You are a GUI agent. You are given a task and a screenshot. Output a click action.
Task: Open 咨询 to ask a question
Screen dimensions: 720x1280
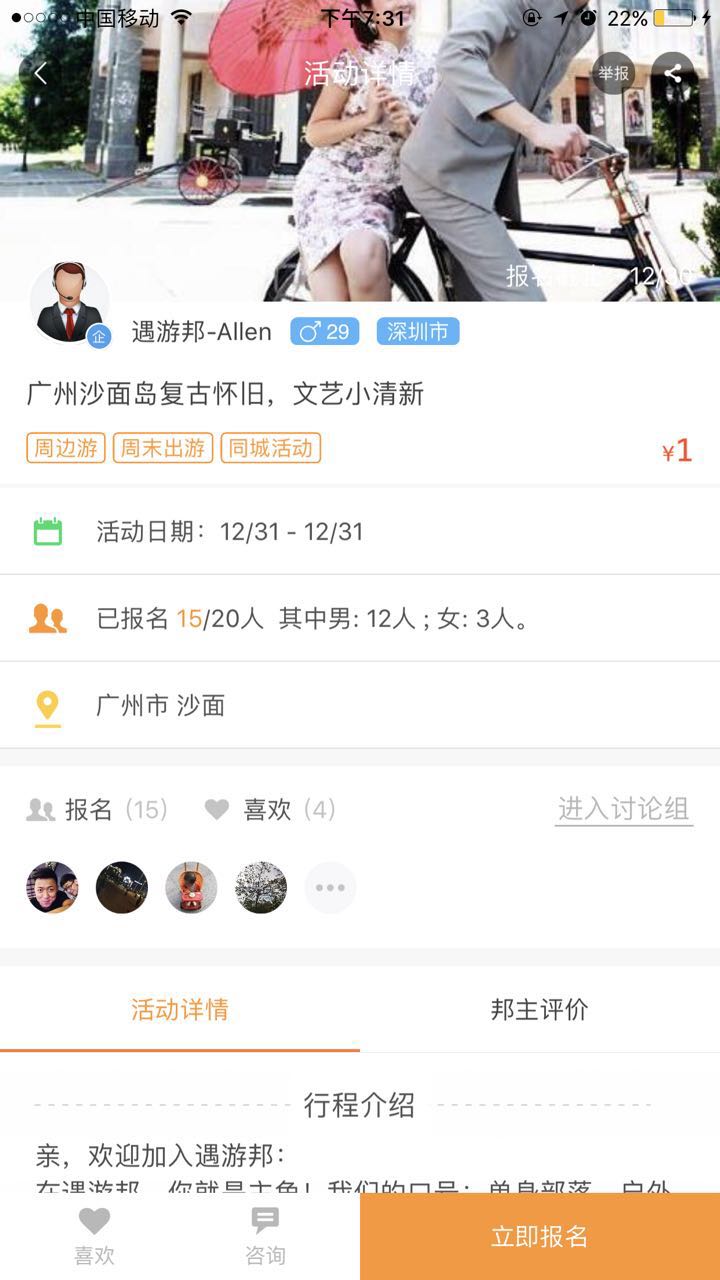(x=265, y=1236)
